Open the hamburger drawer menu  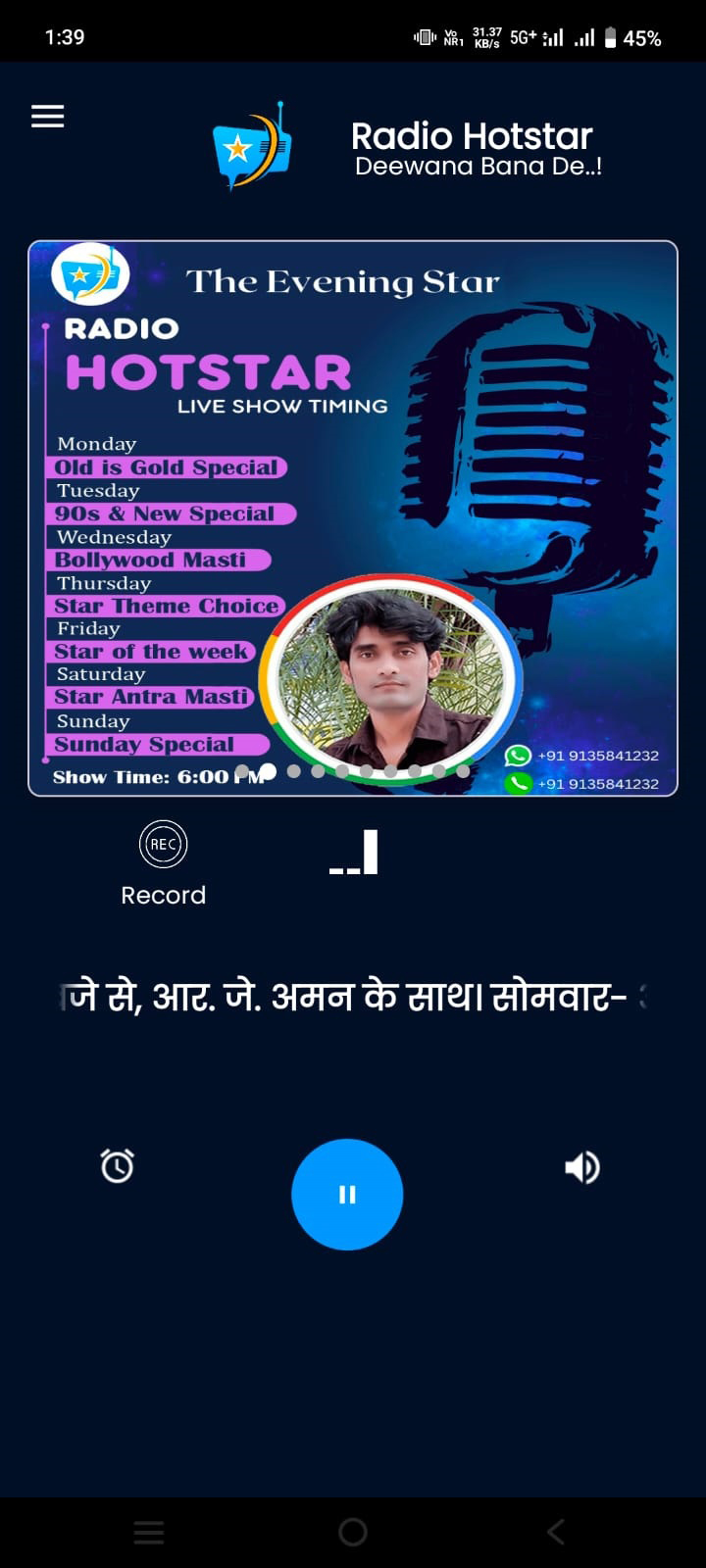pyautogui.click(x=47, y=117)
